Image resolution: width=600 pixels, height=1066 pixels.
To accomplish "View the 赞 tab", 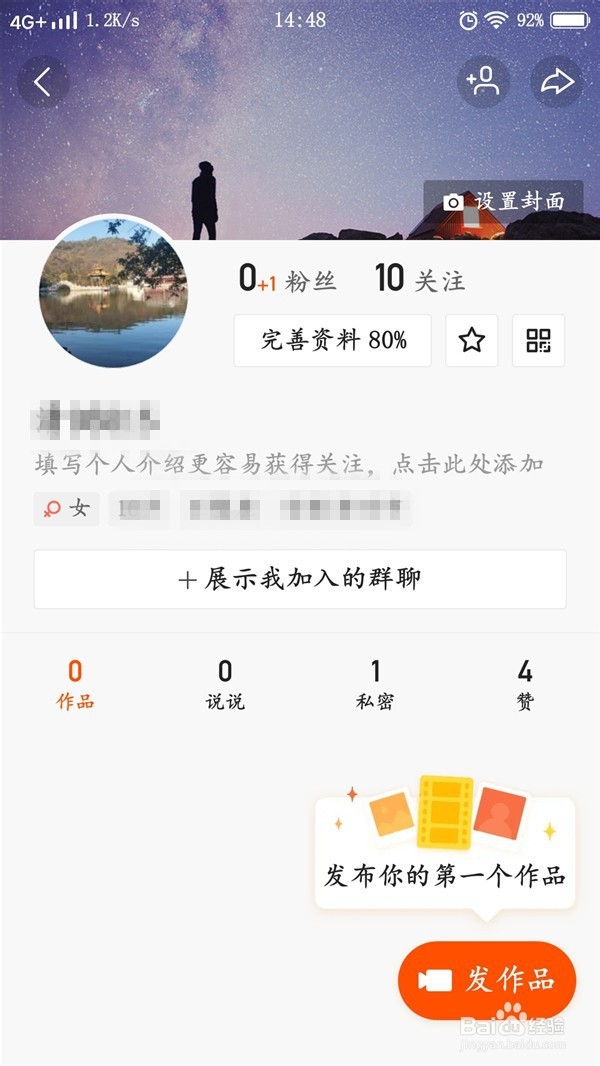I will [x=525, y=685].
